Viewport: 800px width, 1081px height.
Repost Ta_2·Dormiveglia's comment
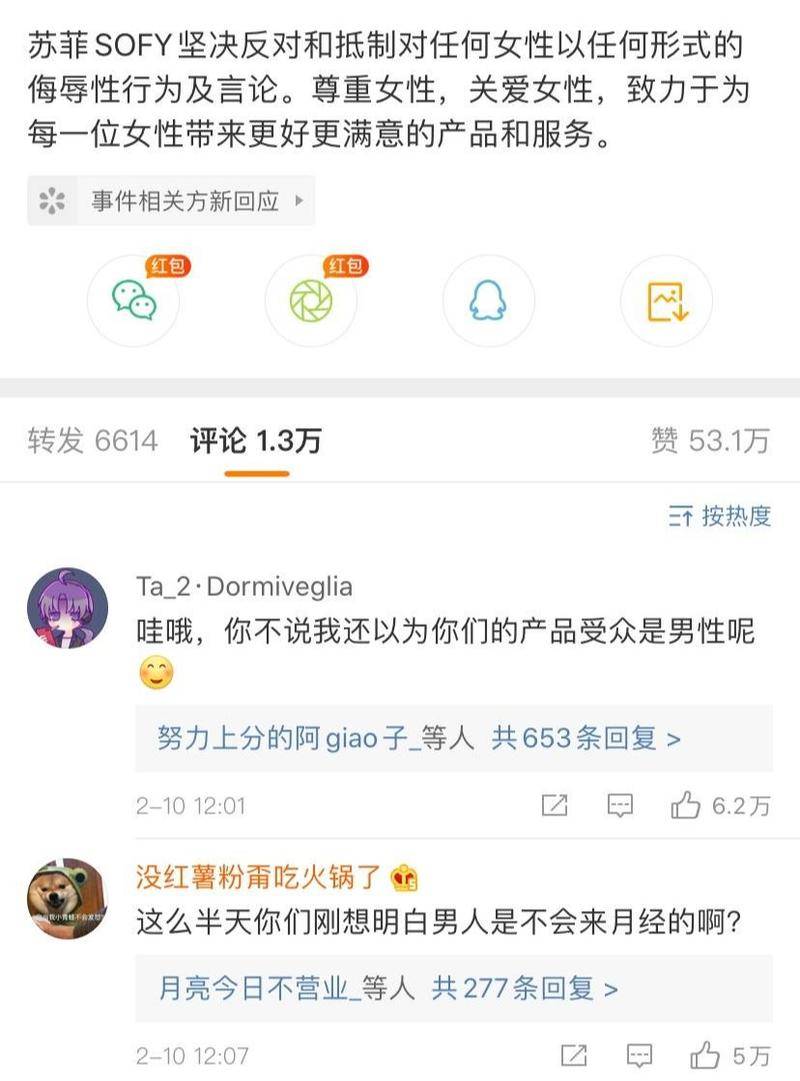point(554,805)
